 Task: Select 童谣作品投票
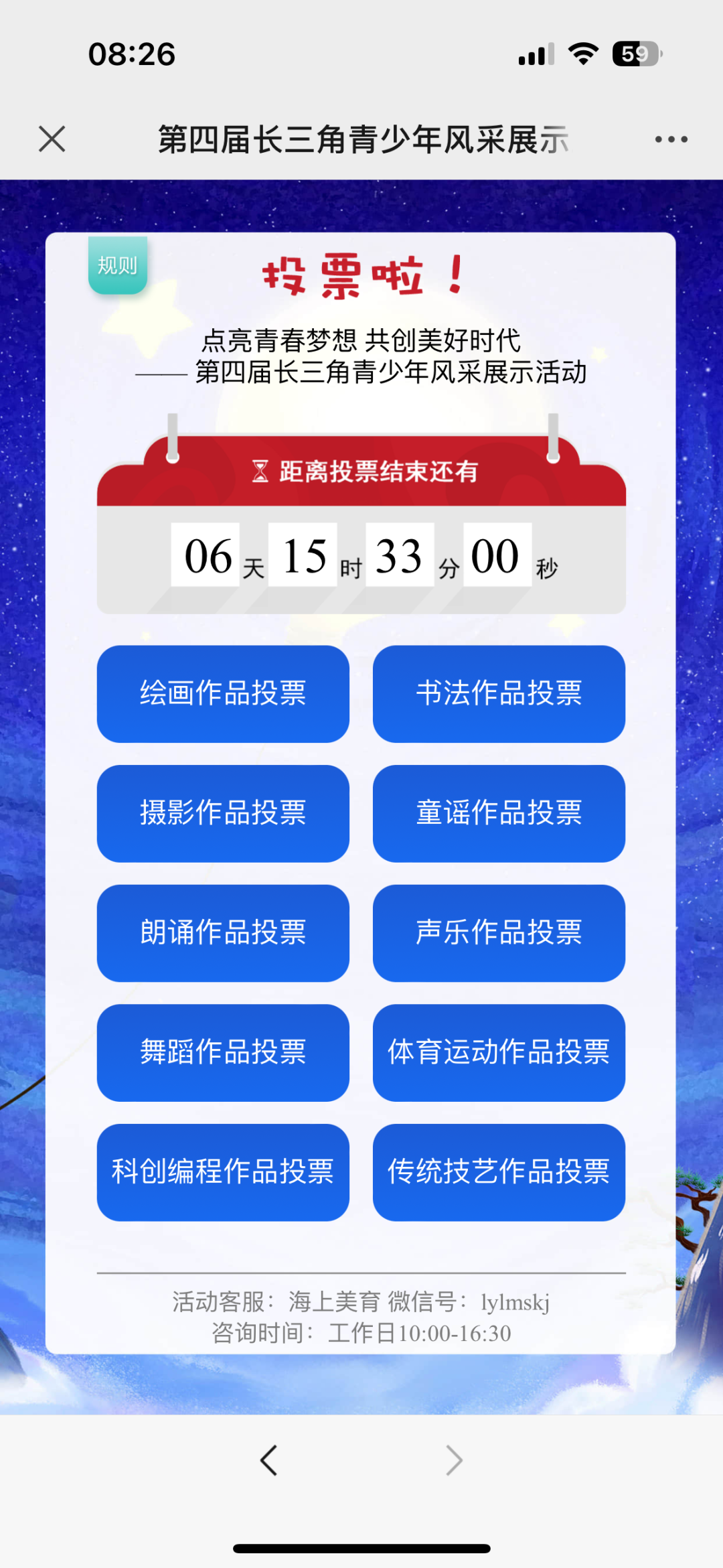[499, 813]
